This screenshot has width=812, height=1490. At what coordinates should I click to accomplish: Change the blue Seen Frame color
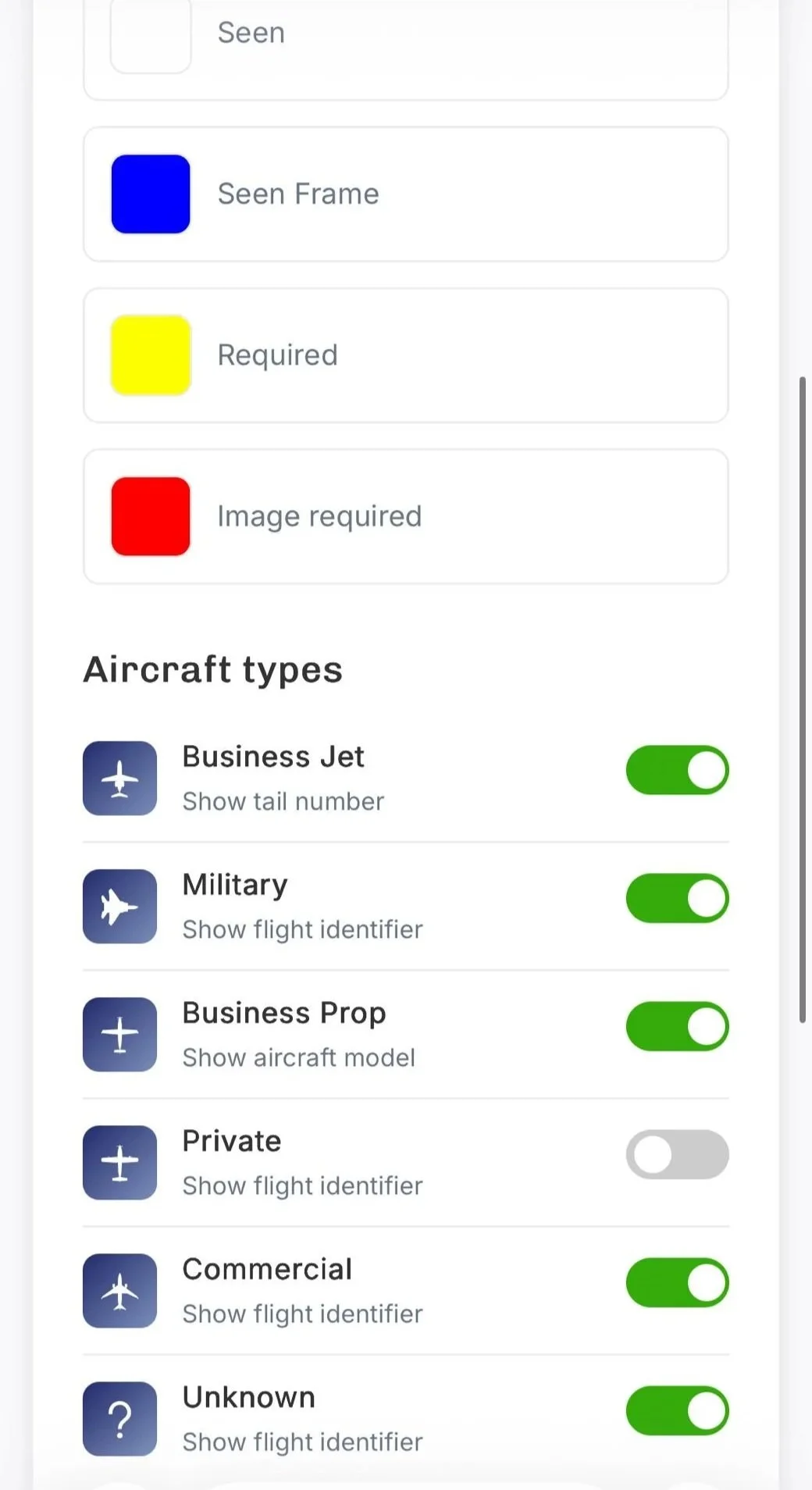(151, 194)
